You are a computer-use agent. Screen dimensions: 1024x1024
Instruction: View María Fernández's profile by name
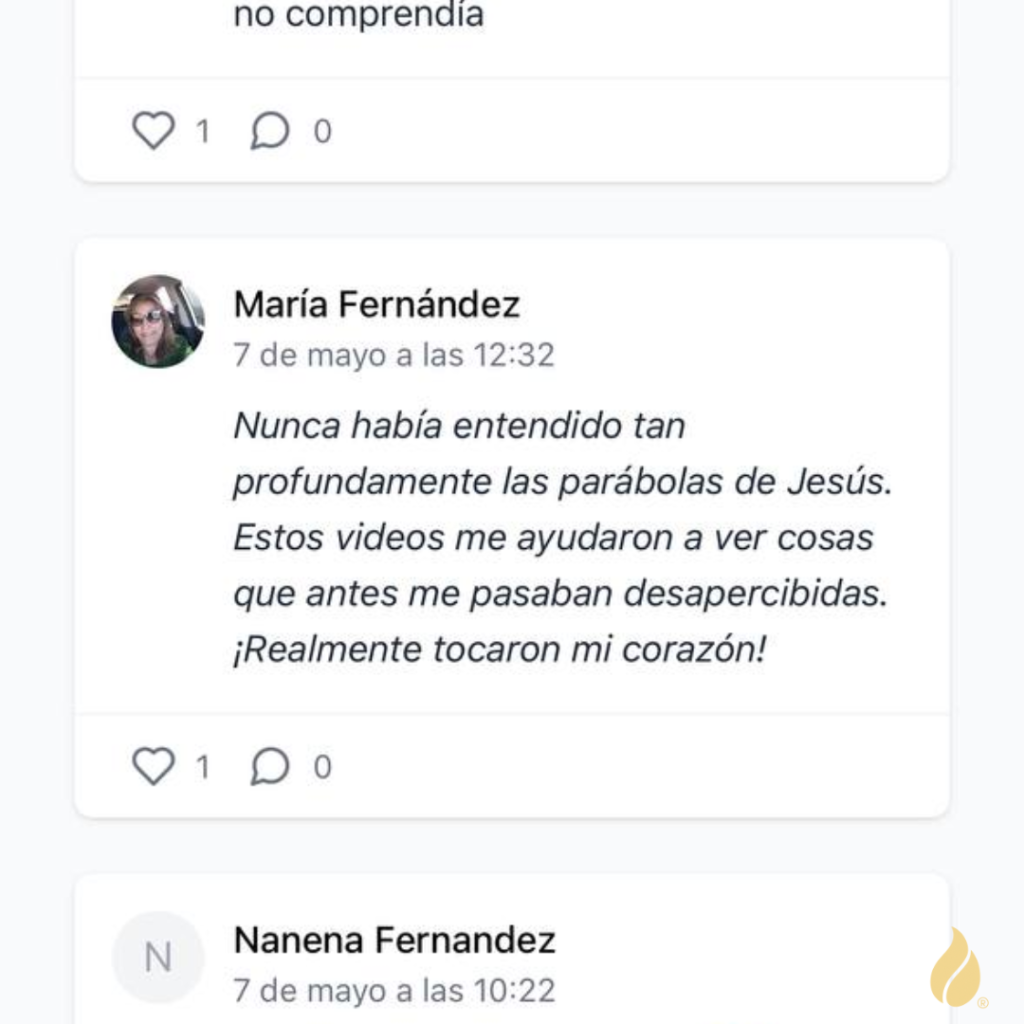click(376, 304)
